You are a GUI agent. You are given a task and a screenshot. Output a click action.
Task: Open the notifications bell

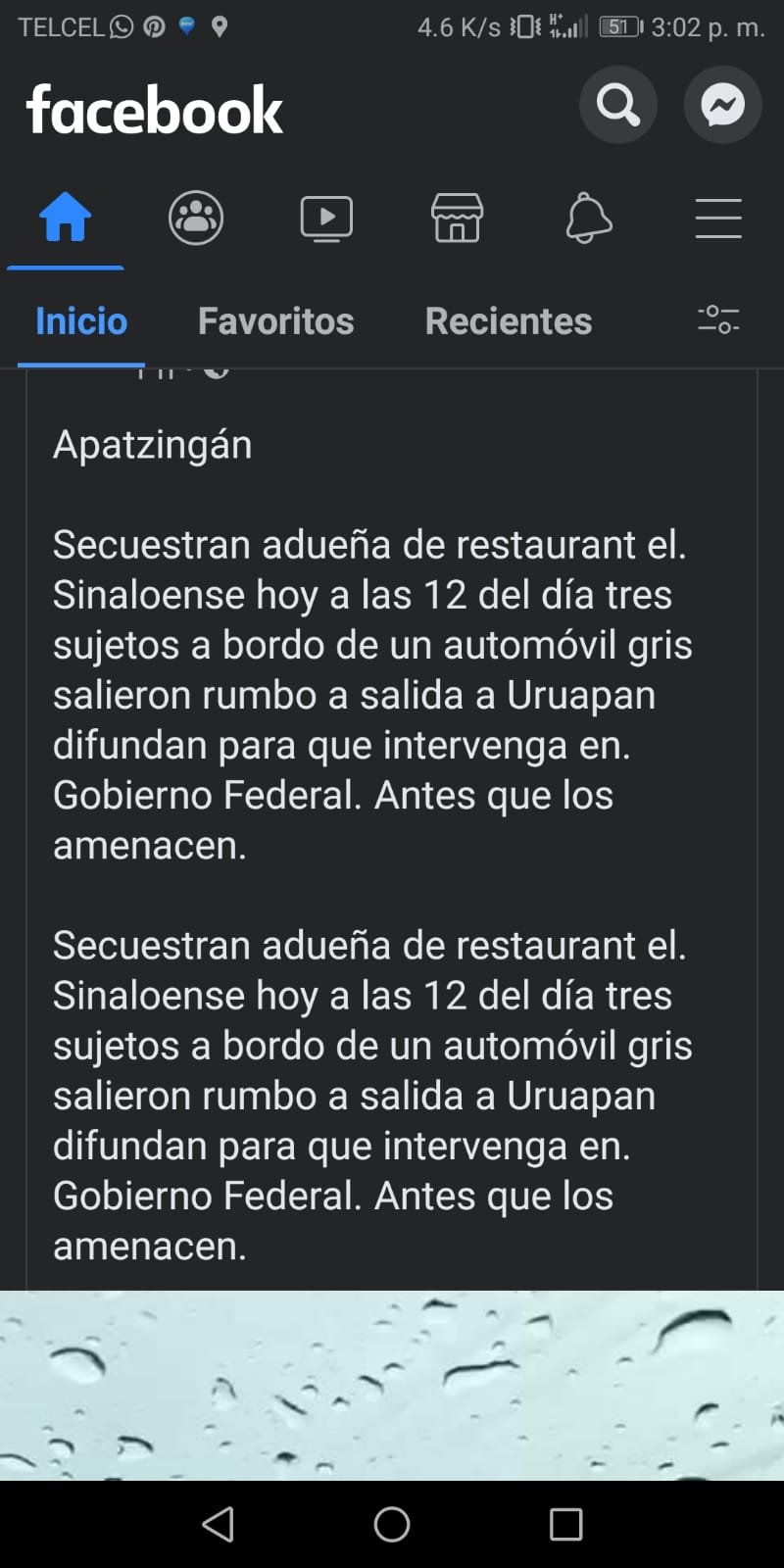click(588, 218)
